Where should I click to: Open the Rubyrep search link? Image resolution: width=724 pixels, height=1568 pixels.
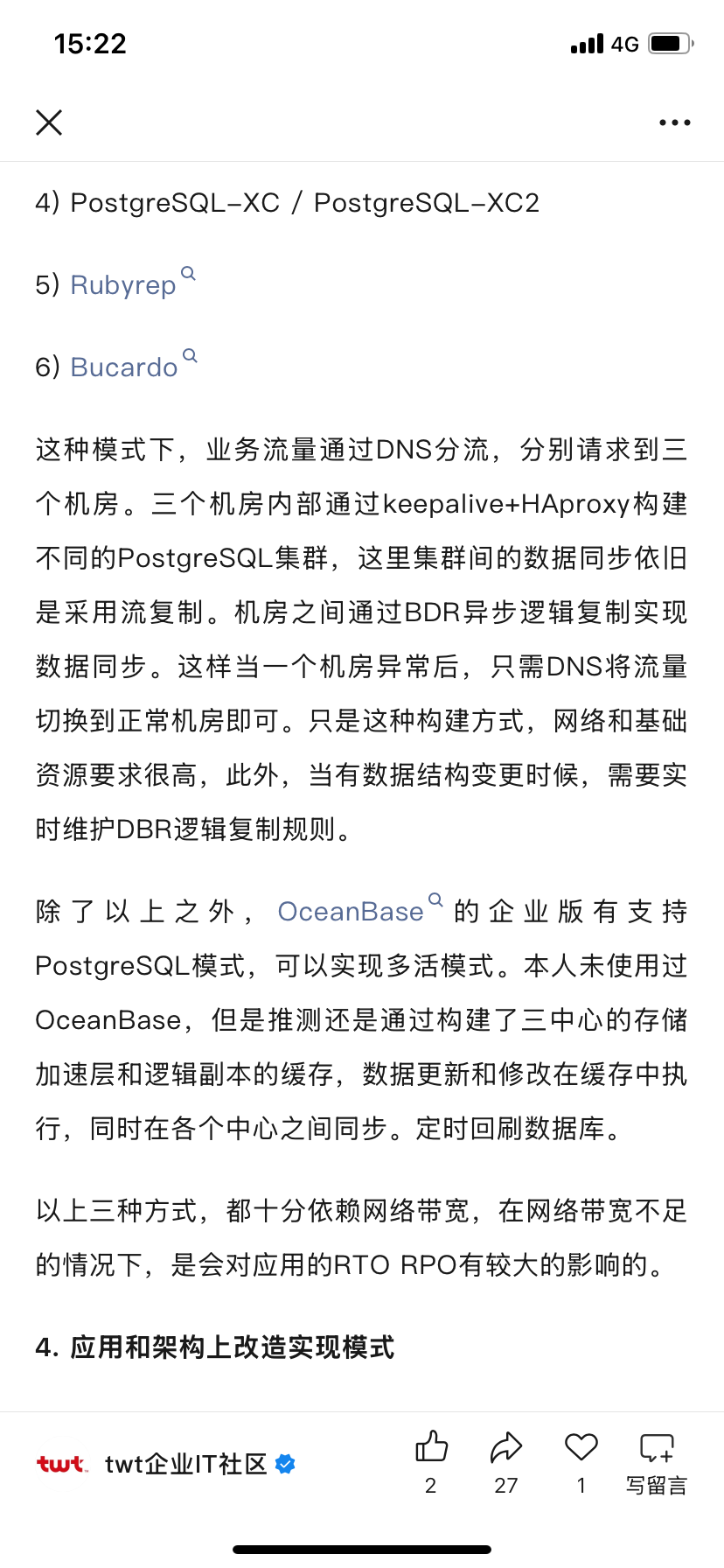133,284
